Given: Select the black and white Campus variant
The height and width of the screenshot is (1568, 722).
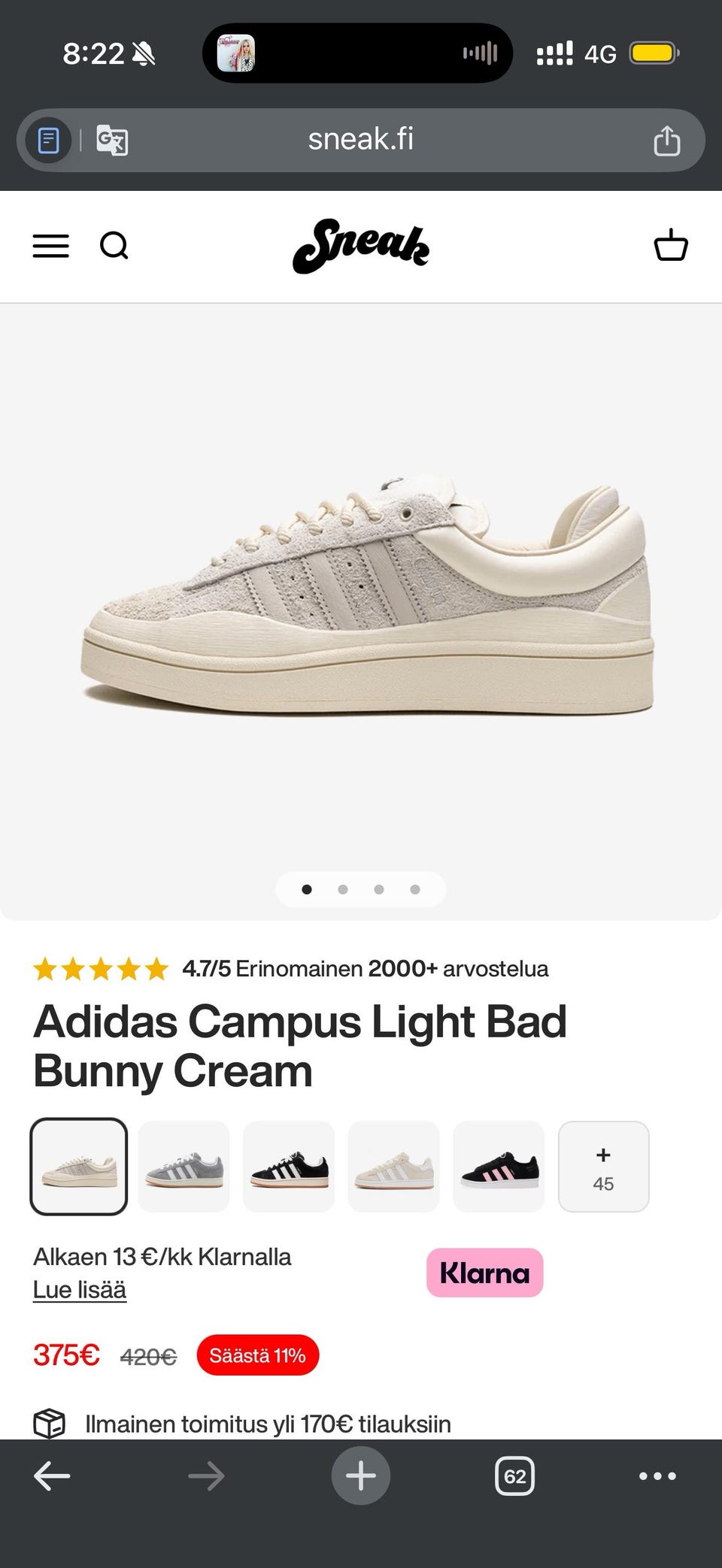Looking at the screenshot, I should (289, 1166).
